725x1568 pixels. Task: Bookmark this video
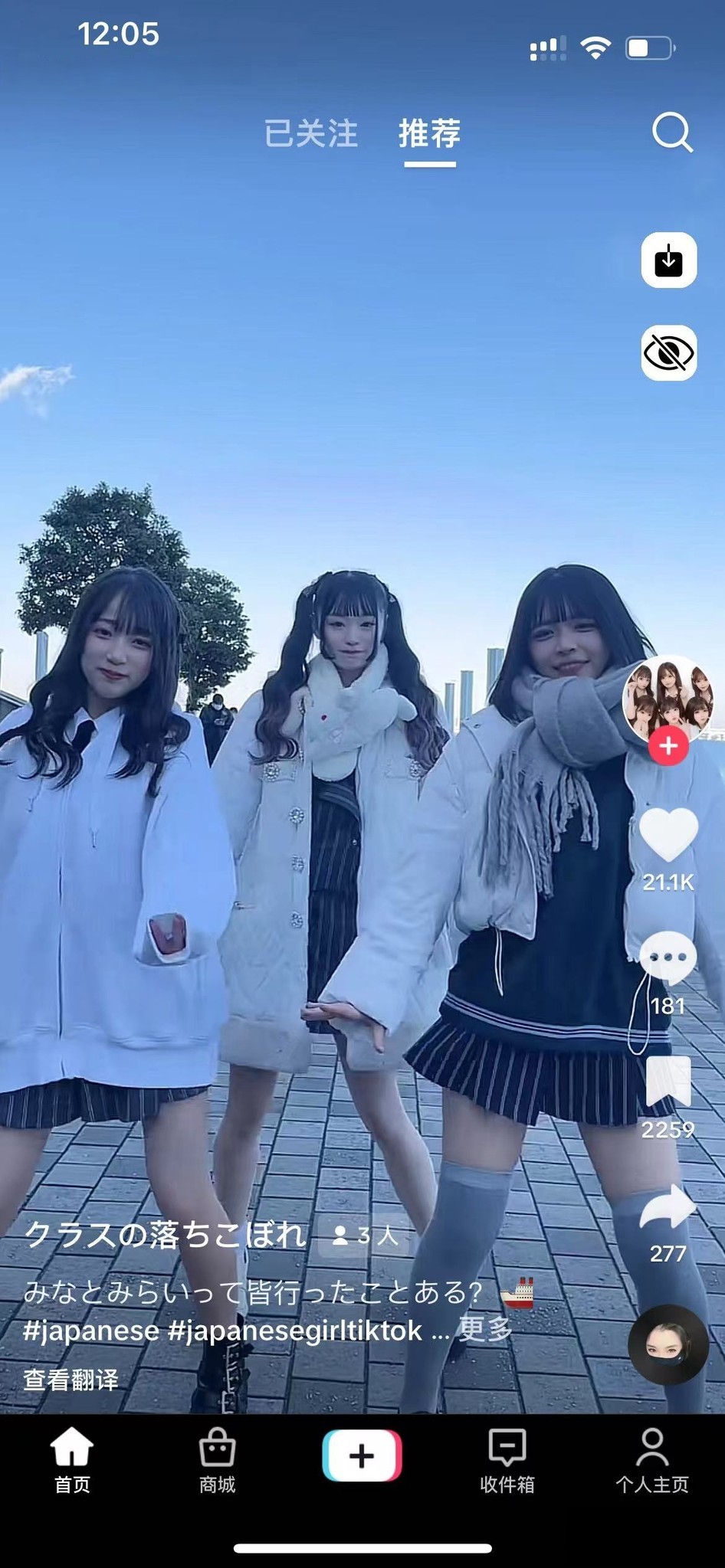pos(668,1081)
